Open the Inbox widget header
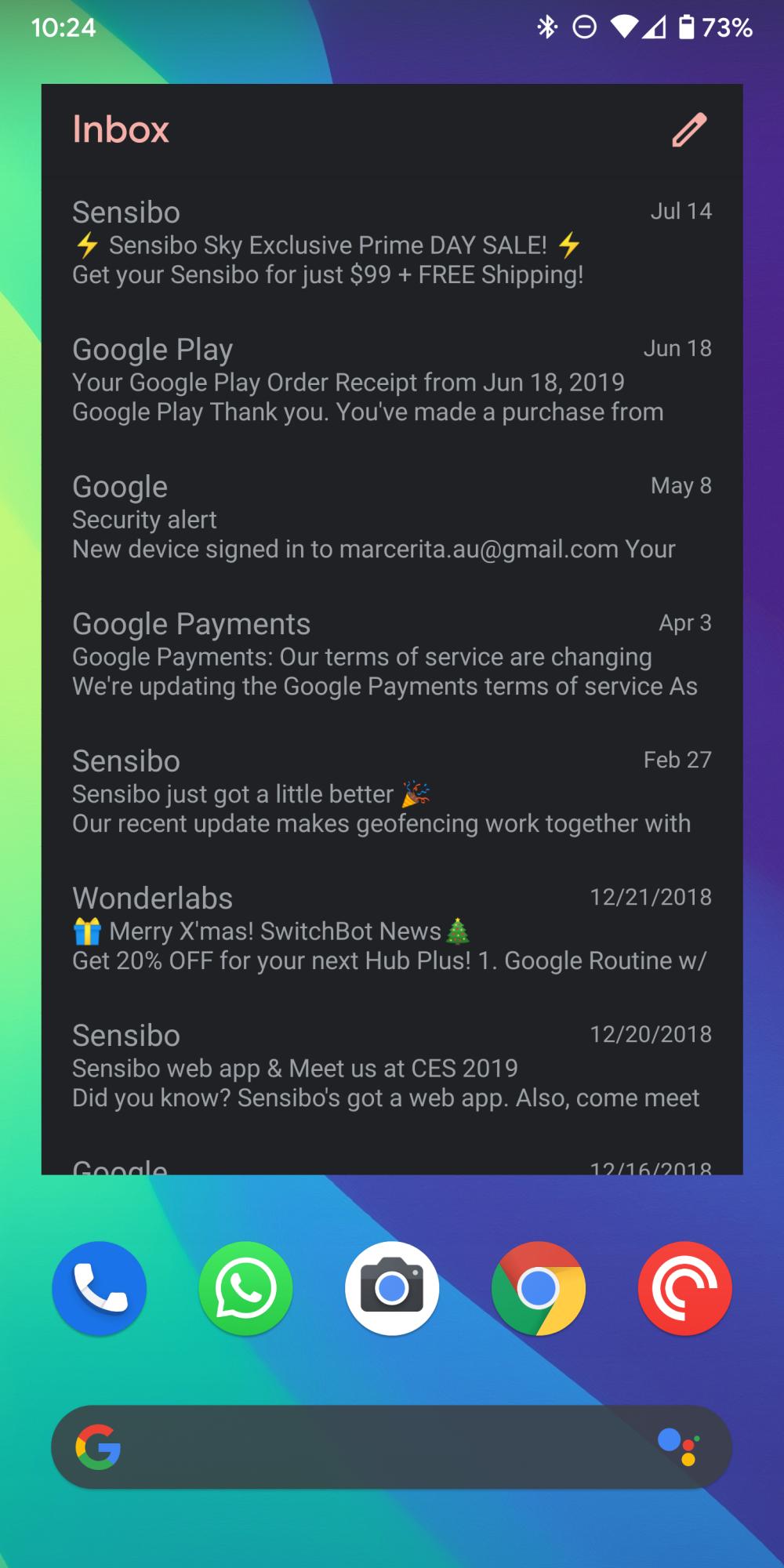The image size is (784, 1568). [121, 129]
